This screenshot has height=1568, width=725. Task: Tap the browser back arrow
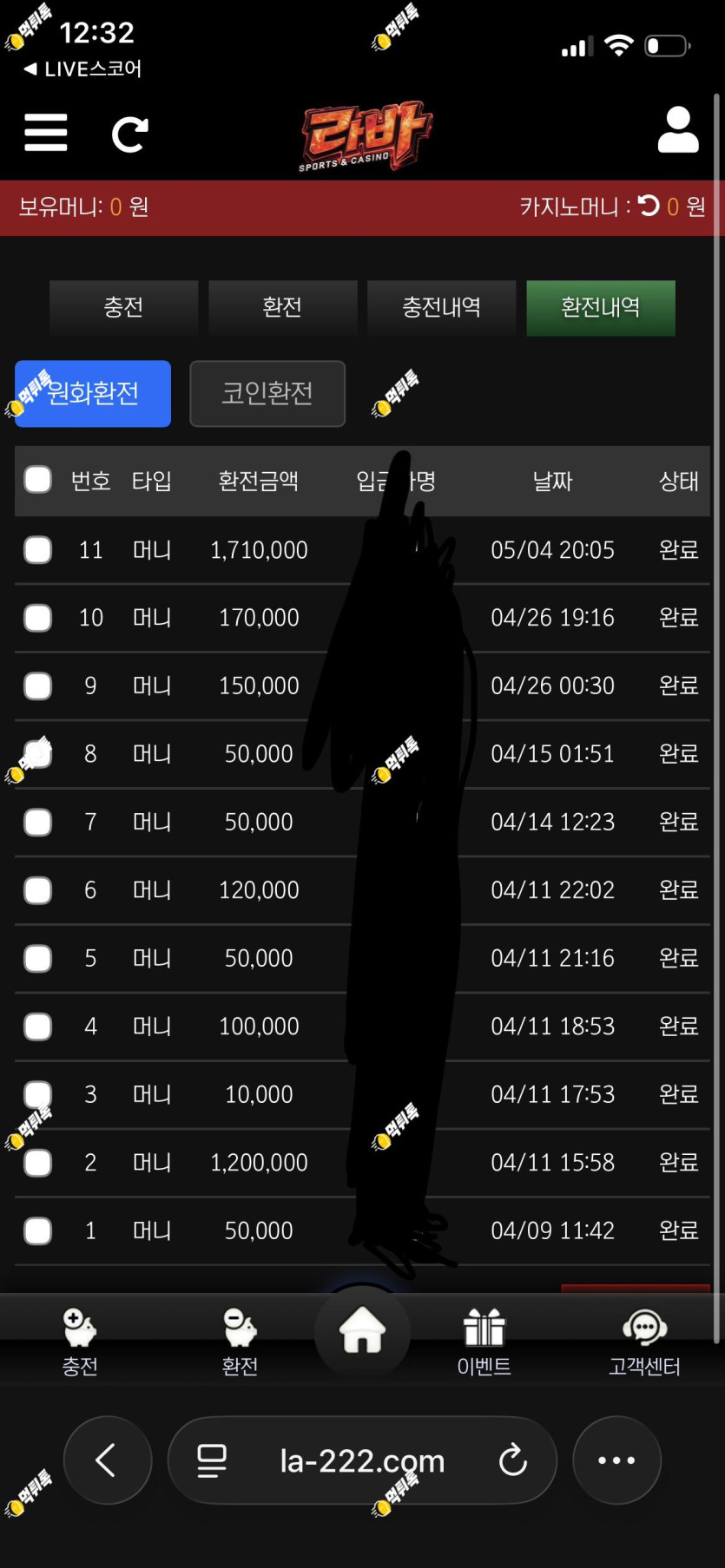coord(108,1460)
